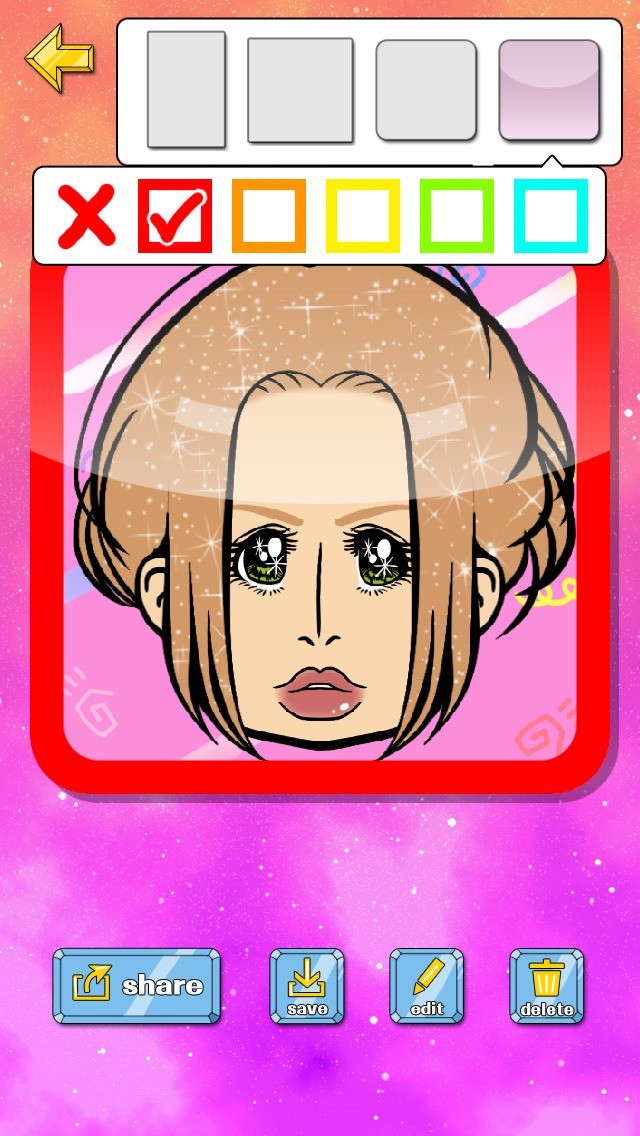The width and height of the screenshot is (640, 1136).
Task: Choose the orange frame color
Action: pos(269,216)
